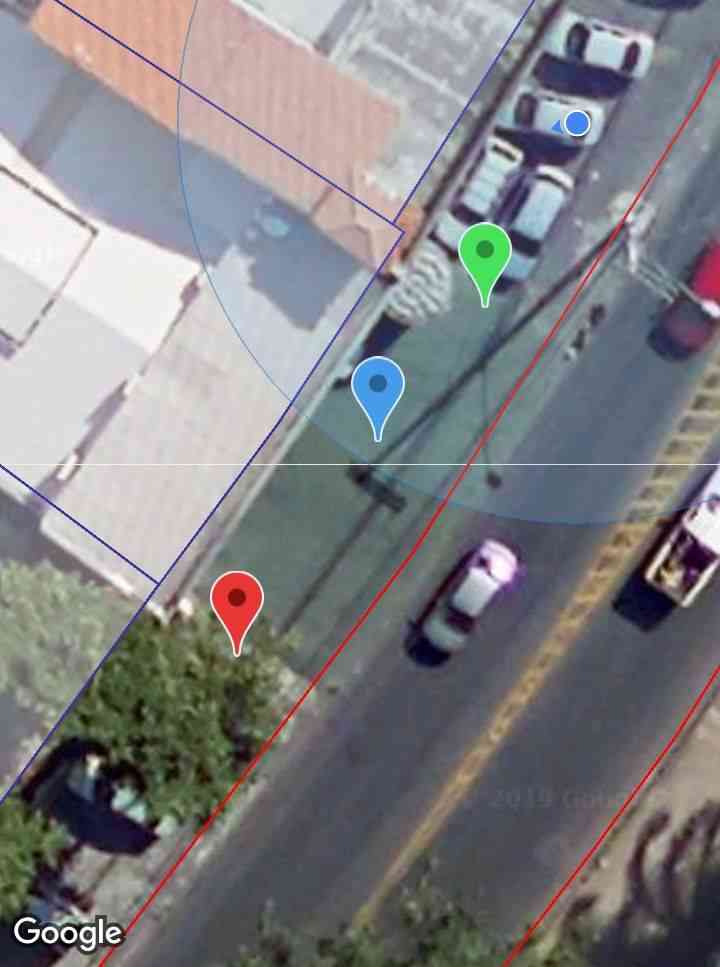
Task: Tap the blue current-location dot
Action: (577, 123)
